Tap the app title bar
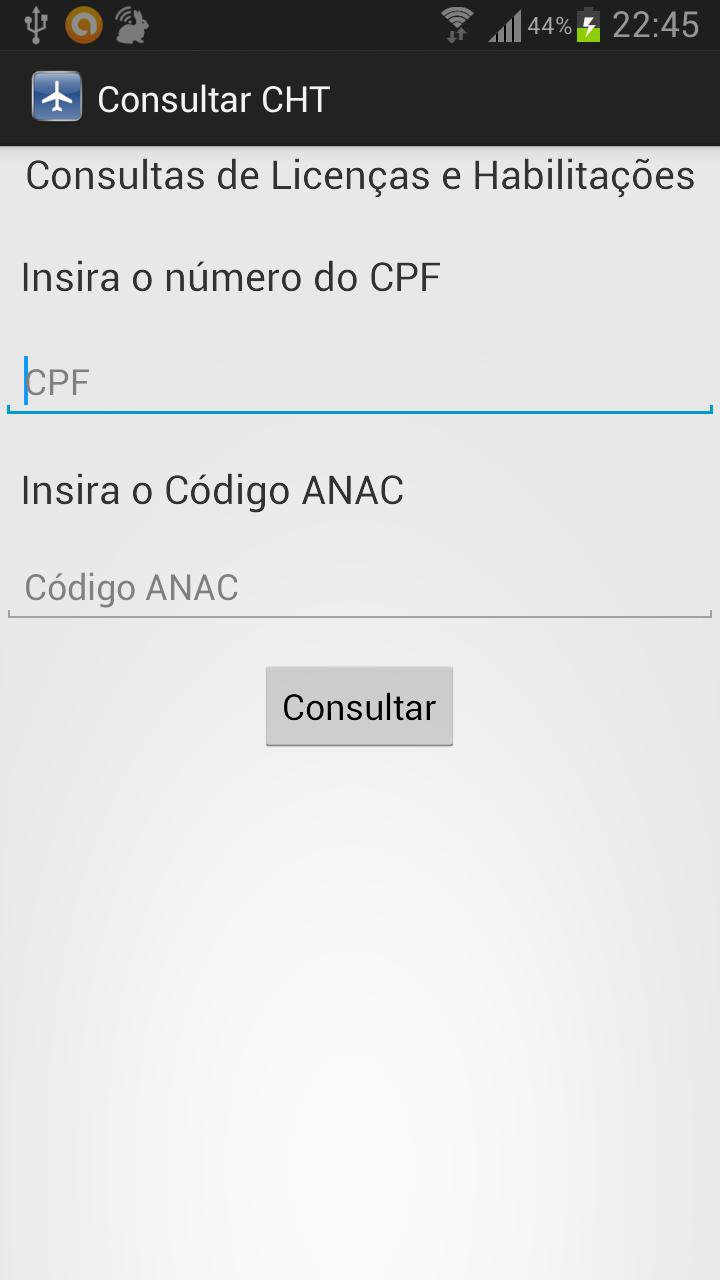Image resolution: width=720 pixels, height=1280 pixels. (360, 98)
